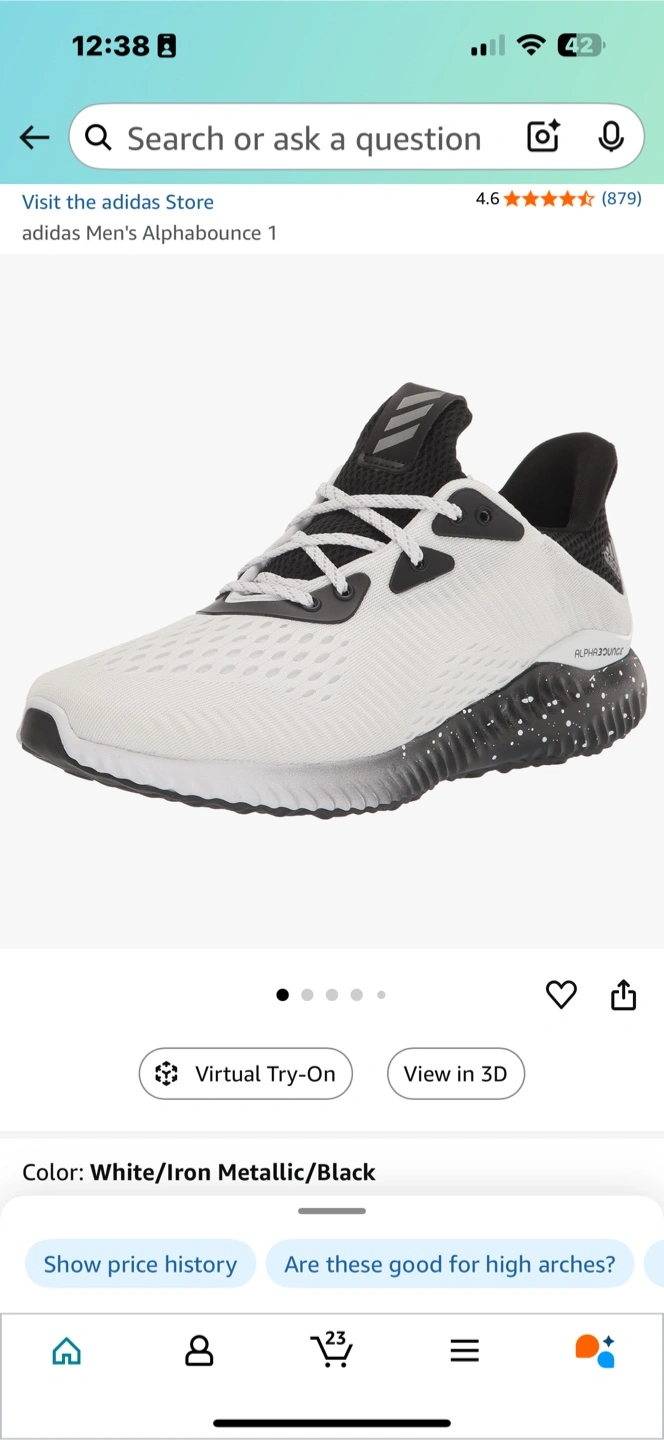Viewport: 664px width, 1440px height.
Task: Ask if these are good for high arches
Action: tap(449, 1264)
